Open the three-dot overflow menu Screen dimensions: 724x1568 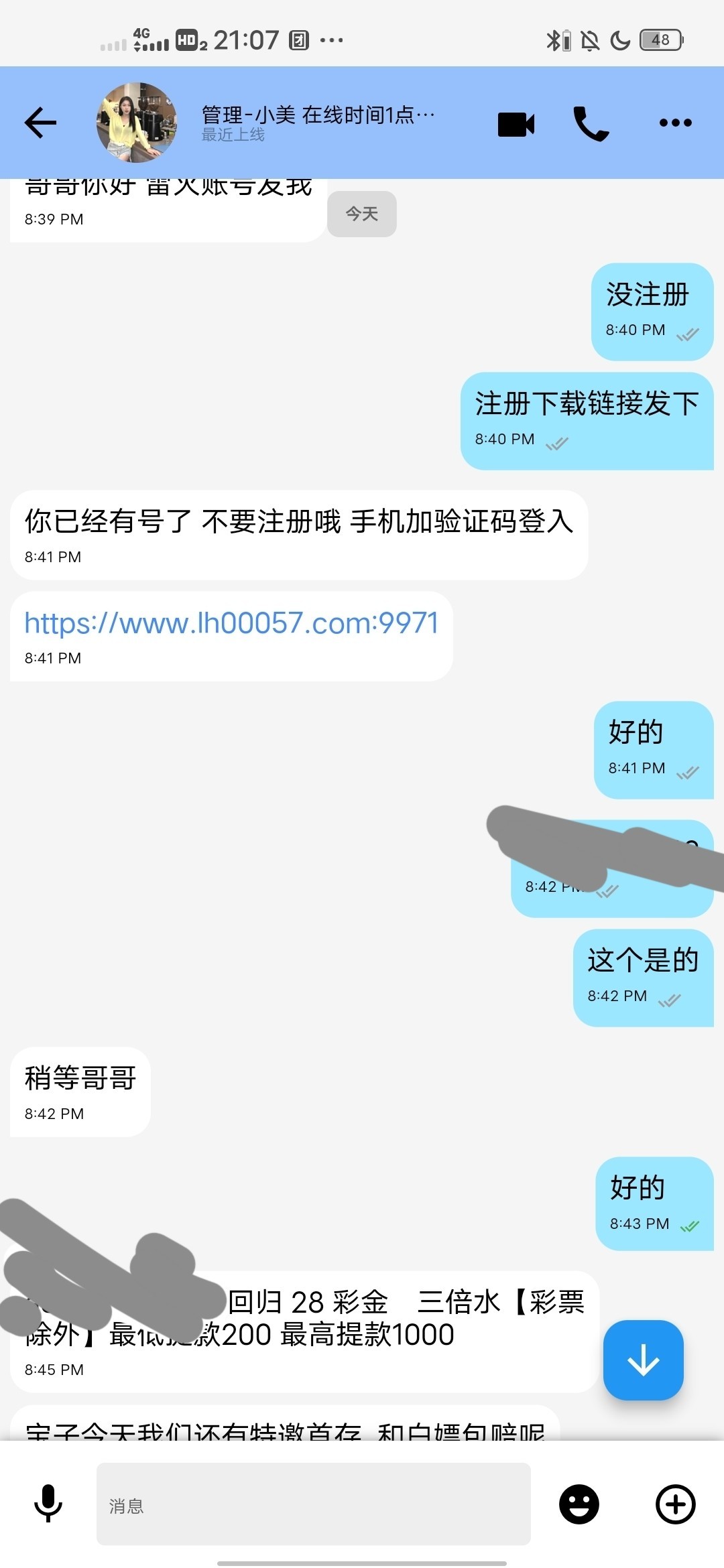(675, 123)
